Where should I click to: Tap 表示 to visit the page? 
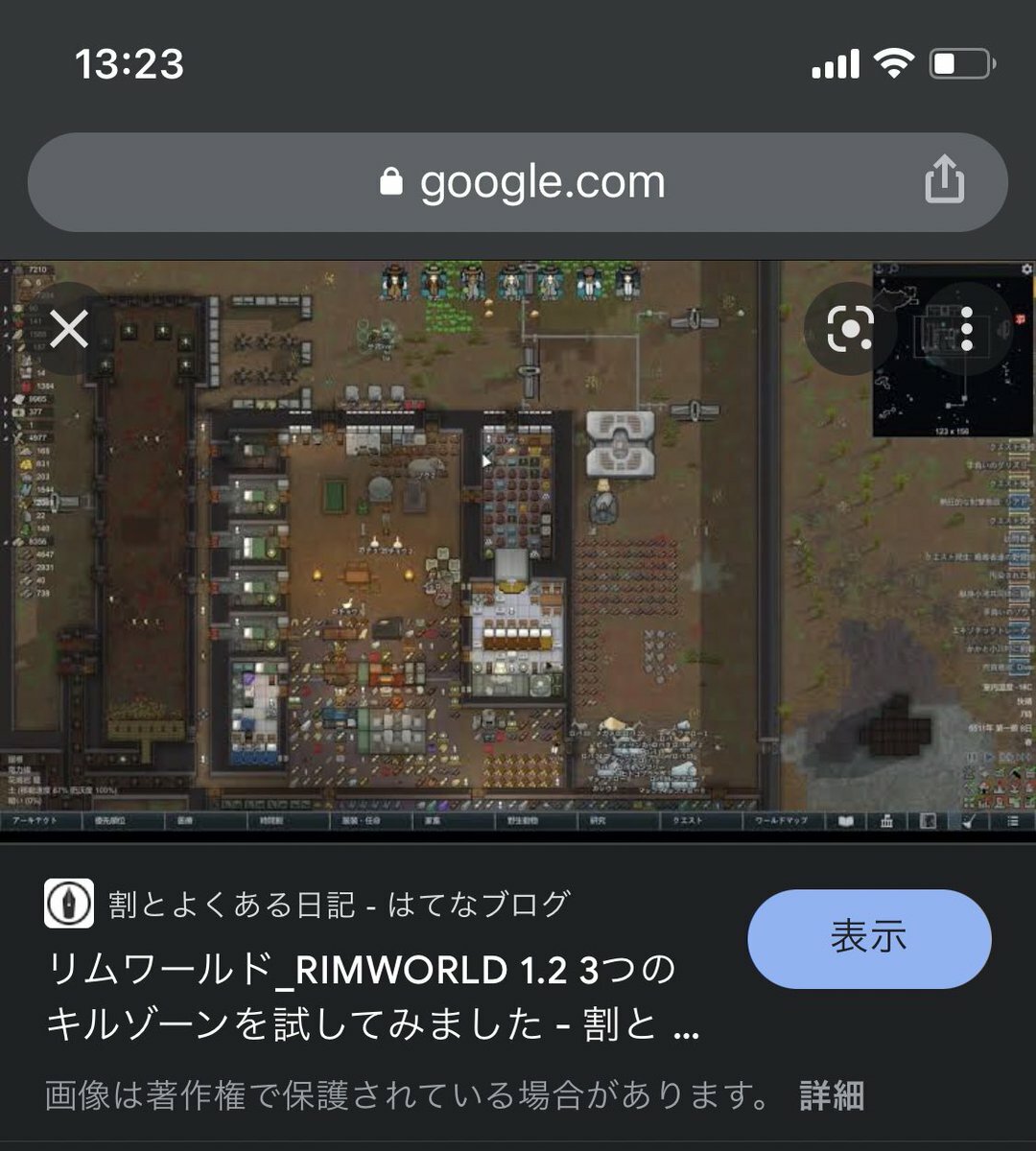pos(868,938)
